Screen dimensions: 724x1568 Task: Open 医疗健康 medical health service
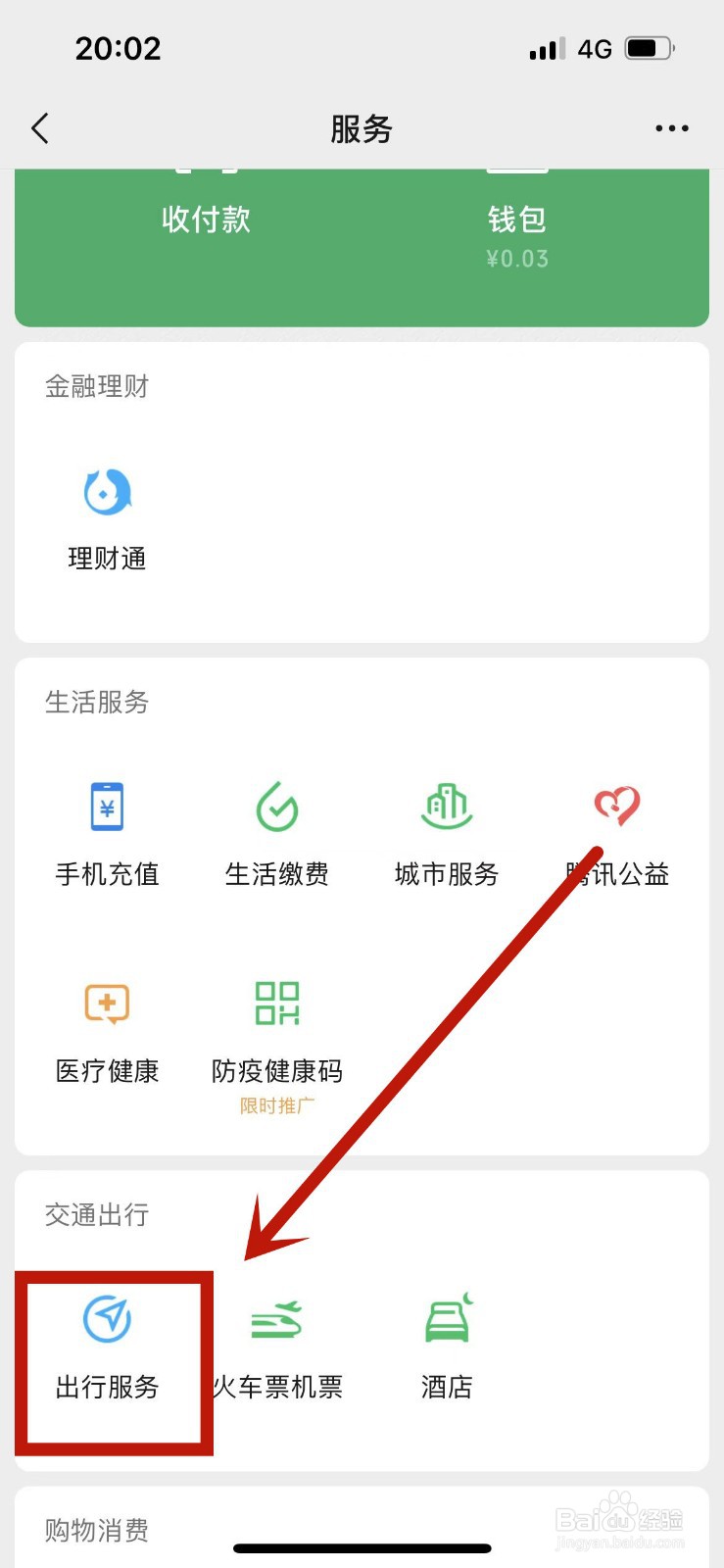106,1029
